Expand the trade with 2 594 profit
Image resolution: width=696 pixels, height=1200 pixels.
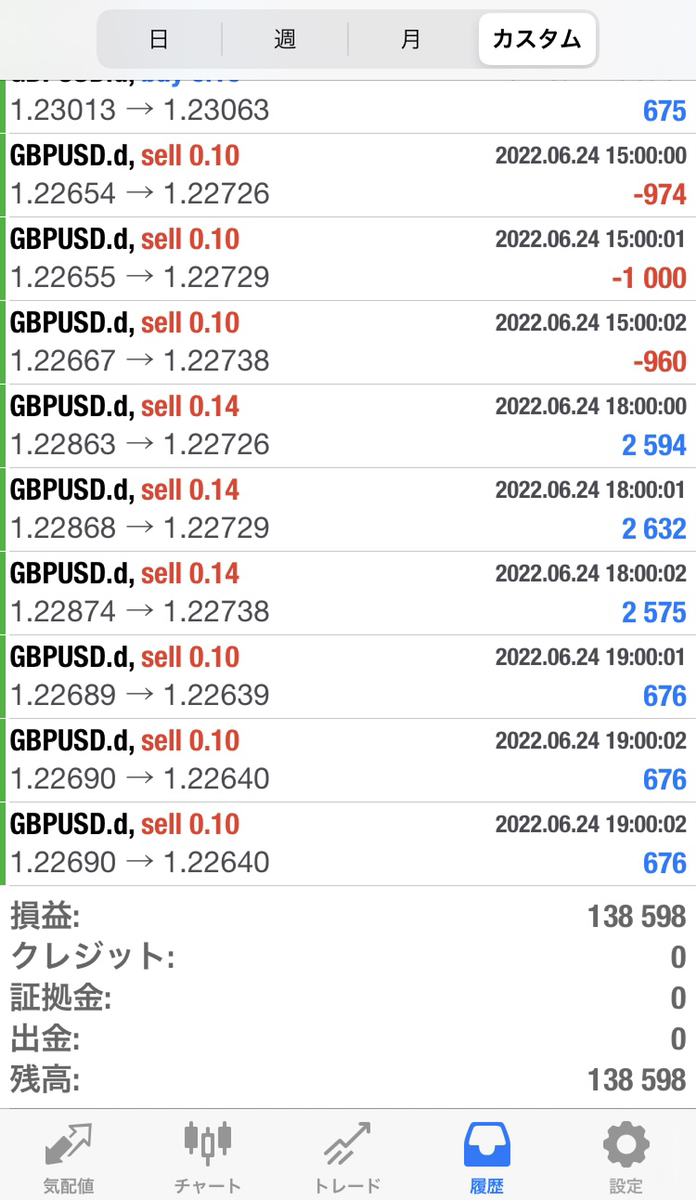click(x=348, y=426)
